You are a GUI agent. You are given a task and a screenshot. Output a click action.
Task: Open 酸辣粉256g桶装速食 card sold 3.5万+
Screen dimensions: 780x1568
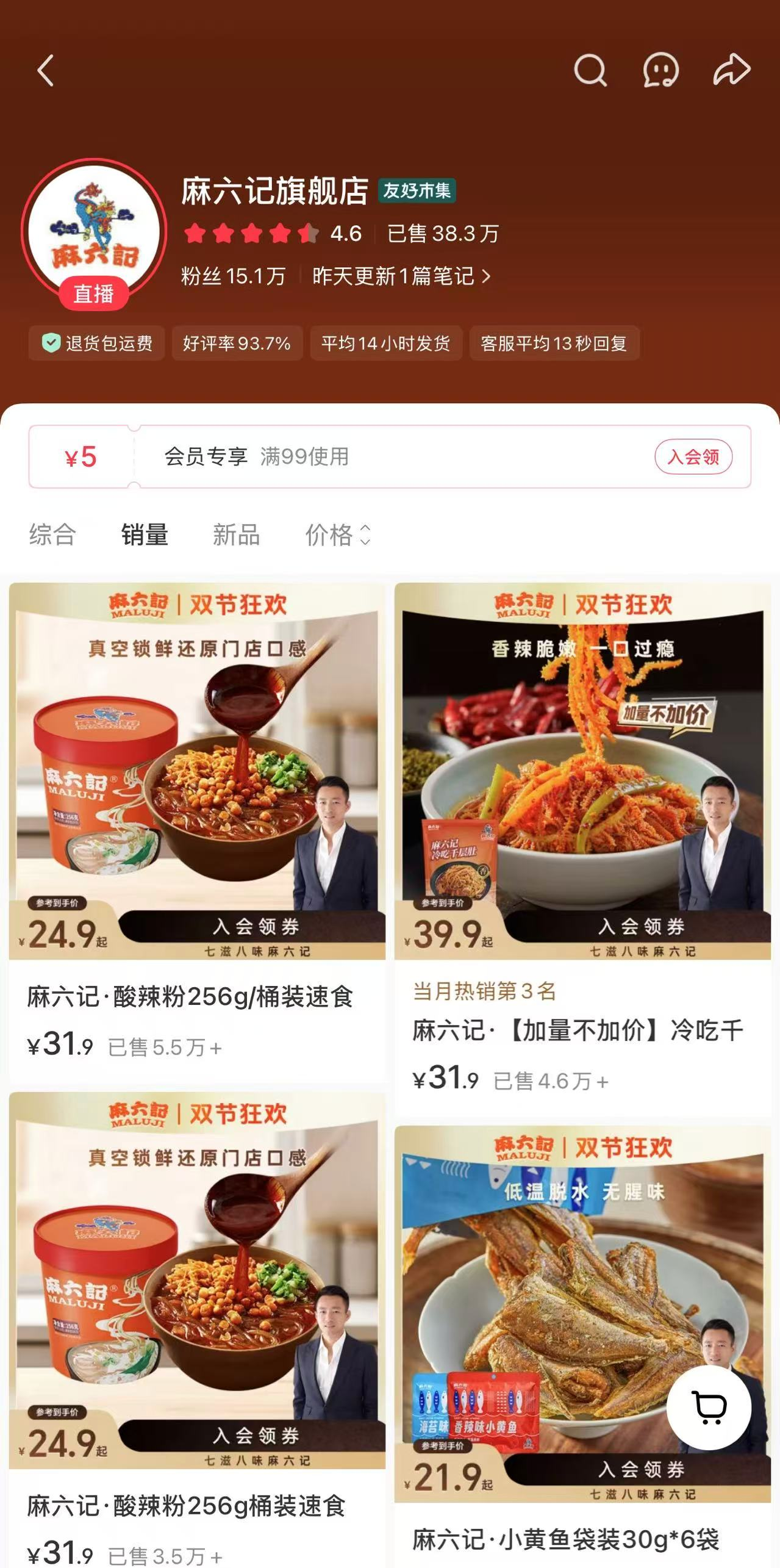point(197,1312)
